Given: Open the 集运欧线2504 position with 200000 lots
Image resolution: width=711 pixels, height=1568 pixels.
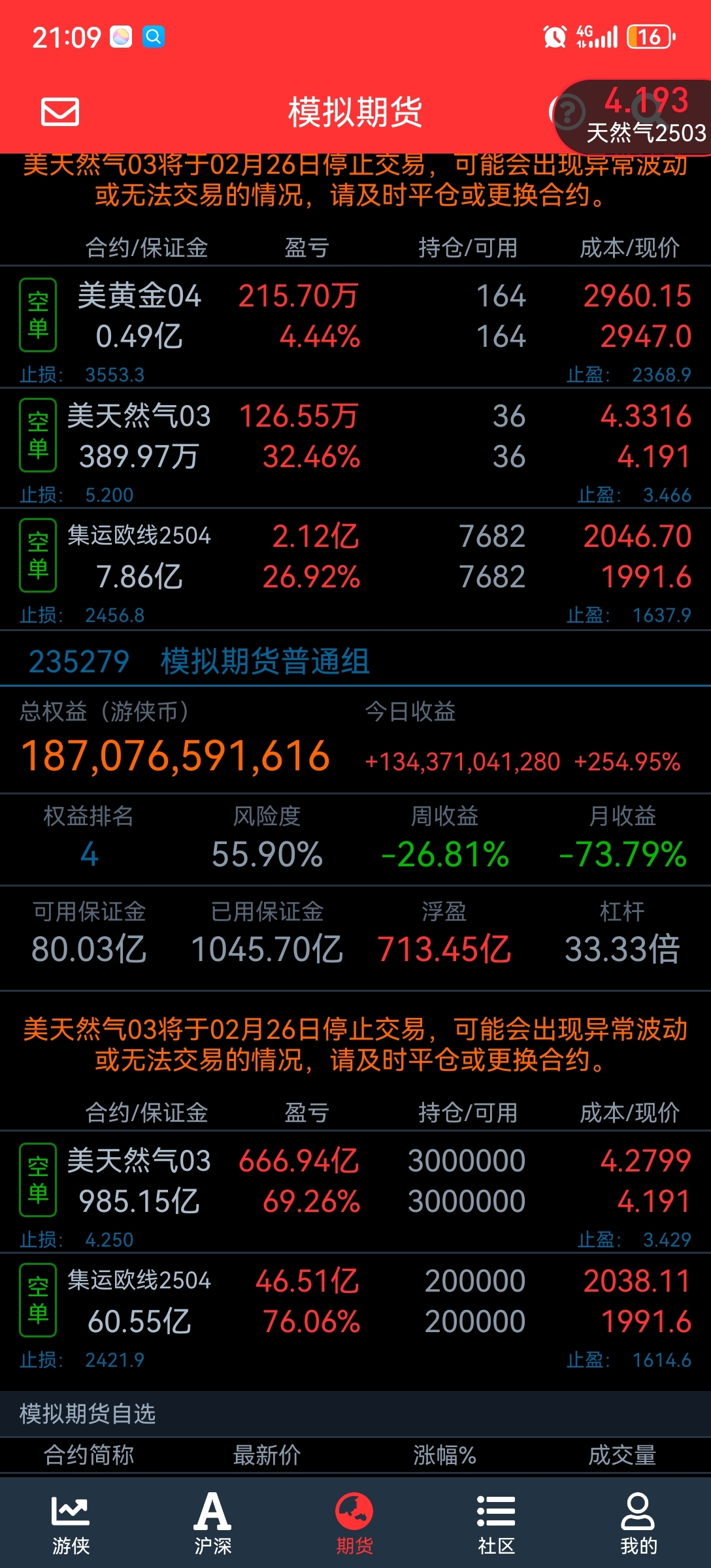Looking at the screenshot, I should pos(355,1313).
